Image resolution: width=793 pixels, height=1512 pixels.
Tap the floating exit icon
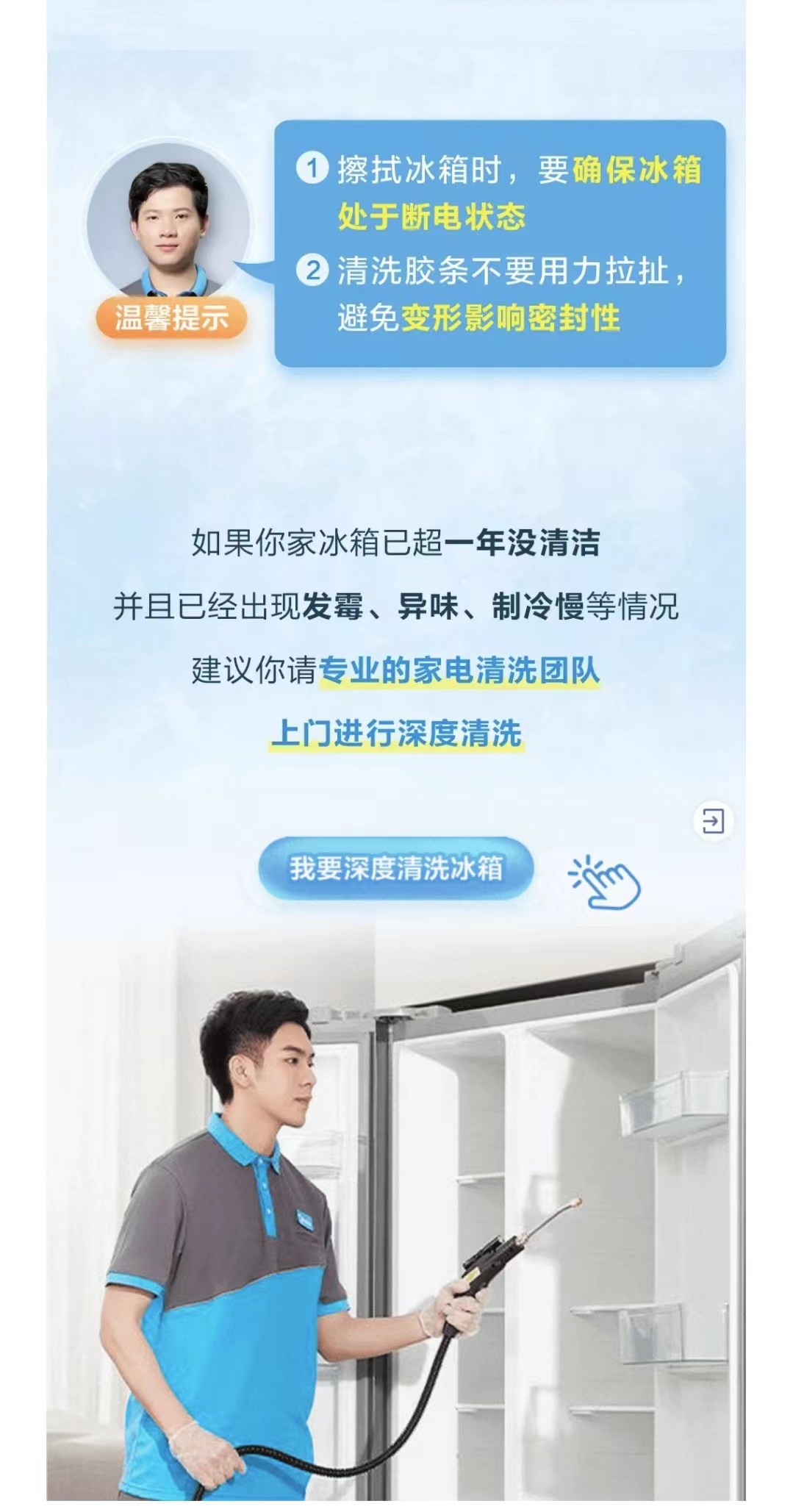(x=712, y=820)
